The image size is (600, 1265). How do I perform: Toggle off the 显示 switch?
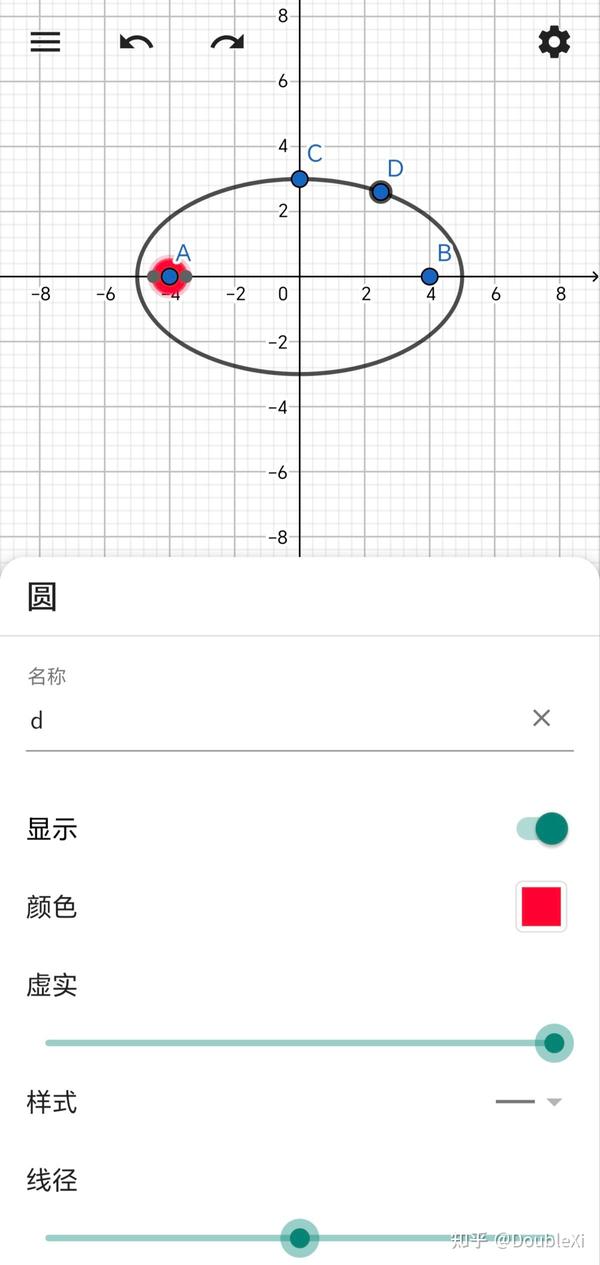[x=543, y=828]
